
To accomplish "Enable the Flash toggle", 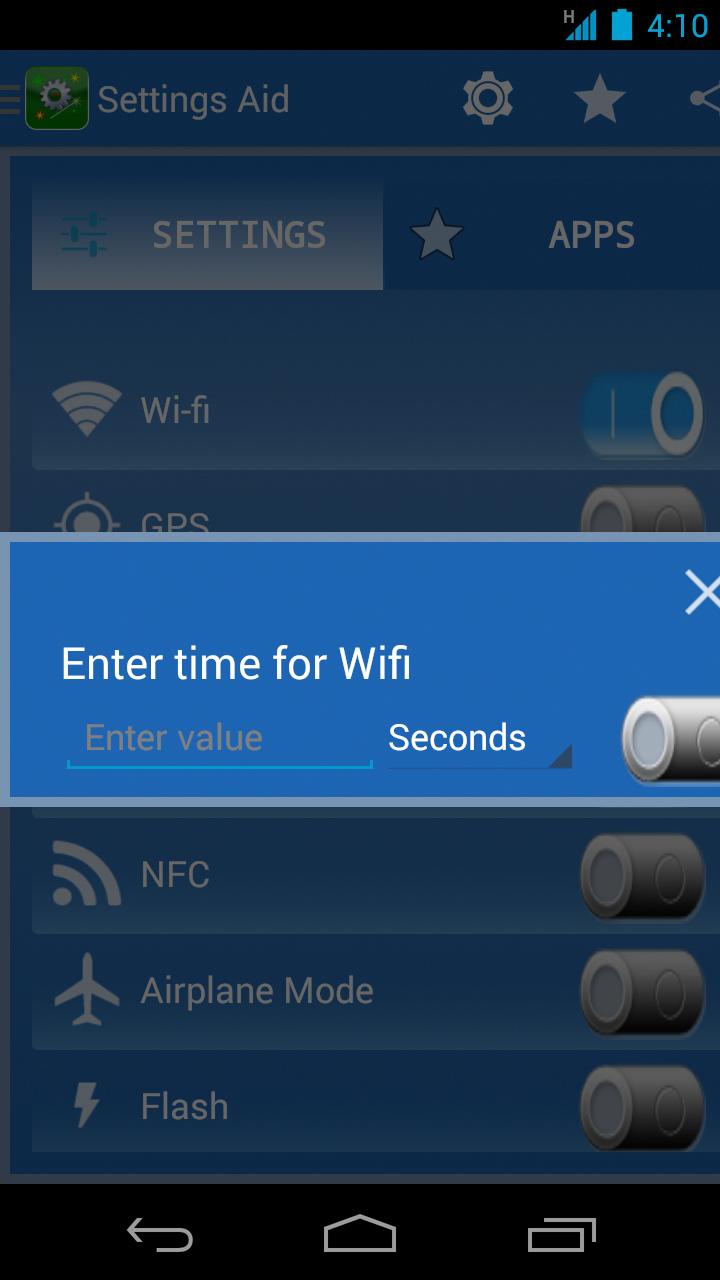I will pos(642,1106).
